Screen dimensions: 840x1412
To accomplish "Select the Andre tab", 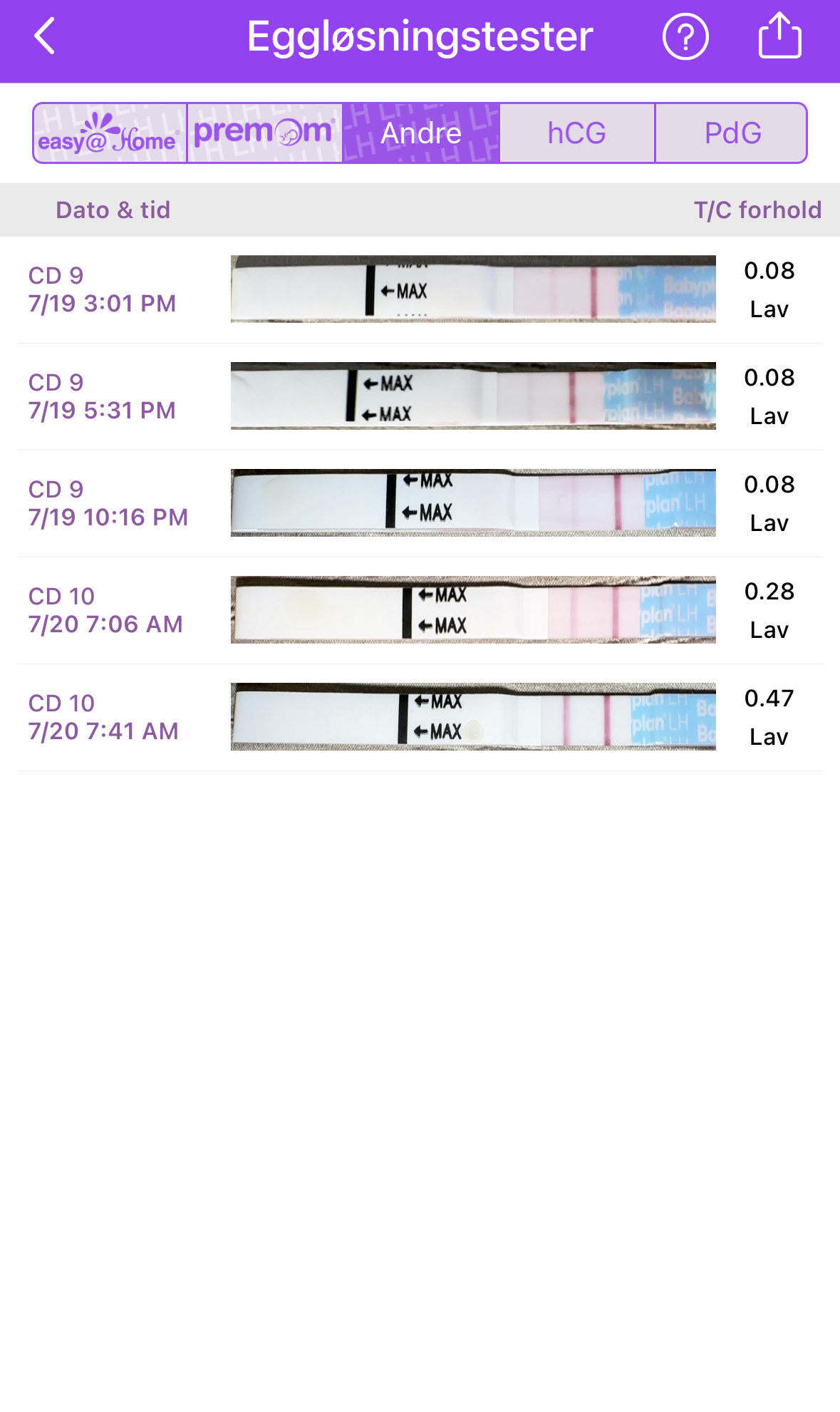I will click(421, 133).
